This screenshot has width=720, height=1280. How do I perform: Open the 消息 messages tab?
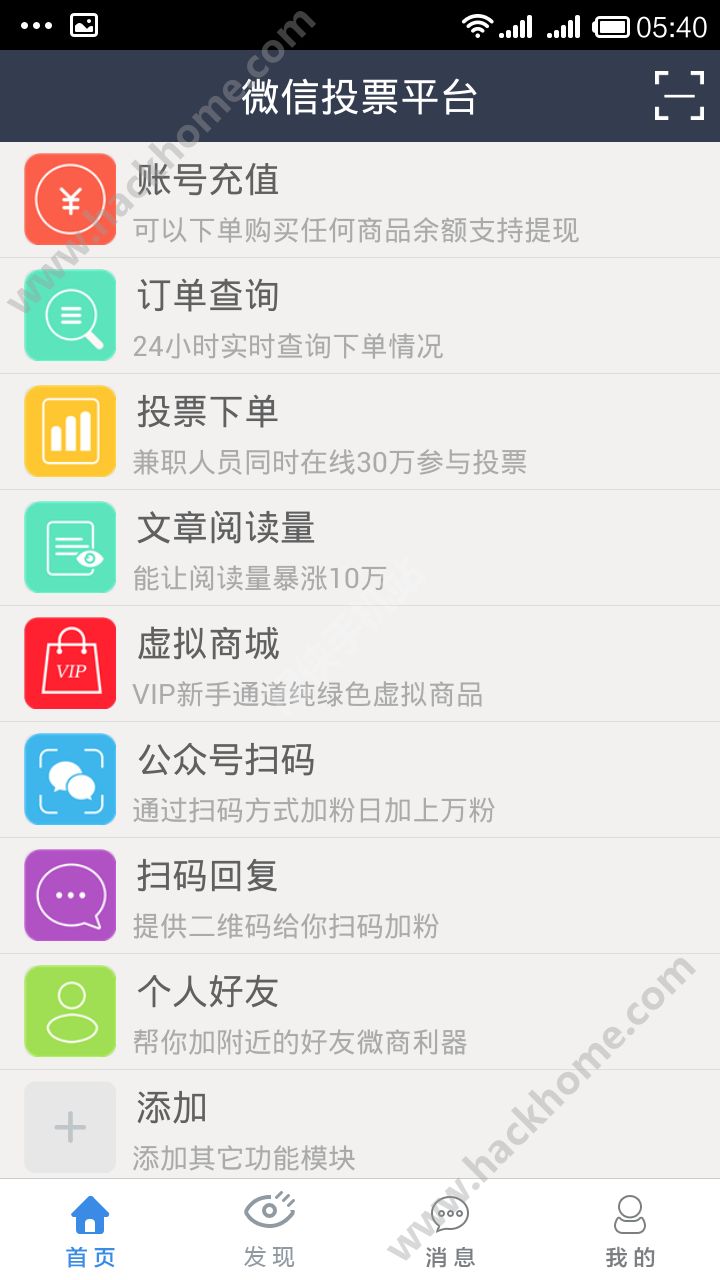point(450,1230)
